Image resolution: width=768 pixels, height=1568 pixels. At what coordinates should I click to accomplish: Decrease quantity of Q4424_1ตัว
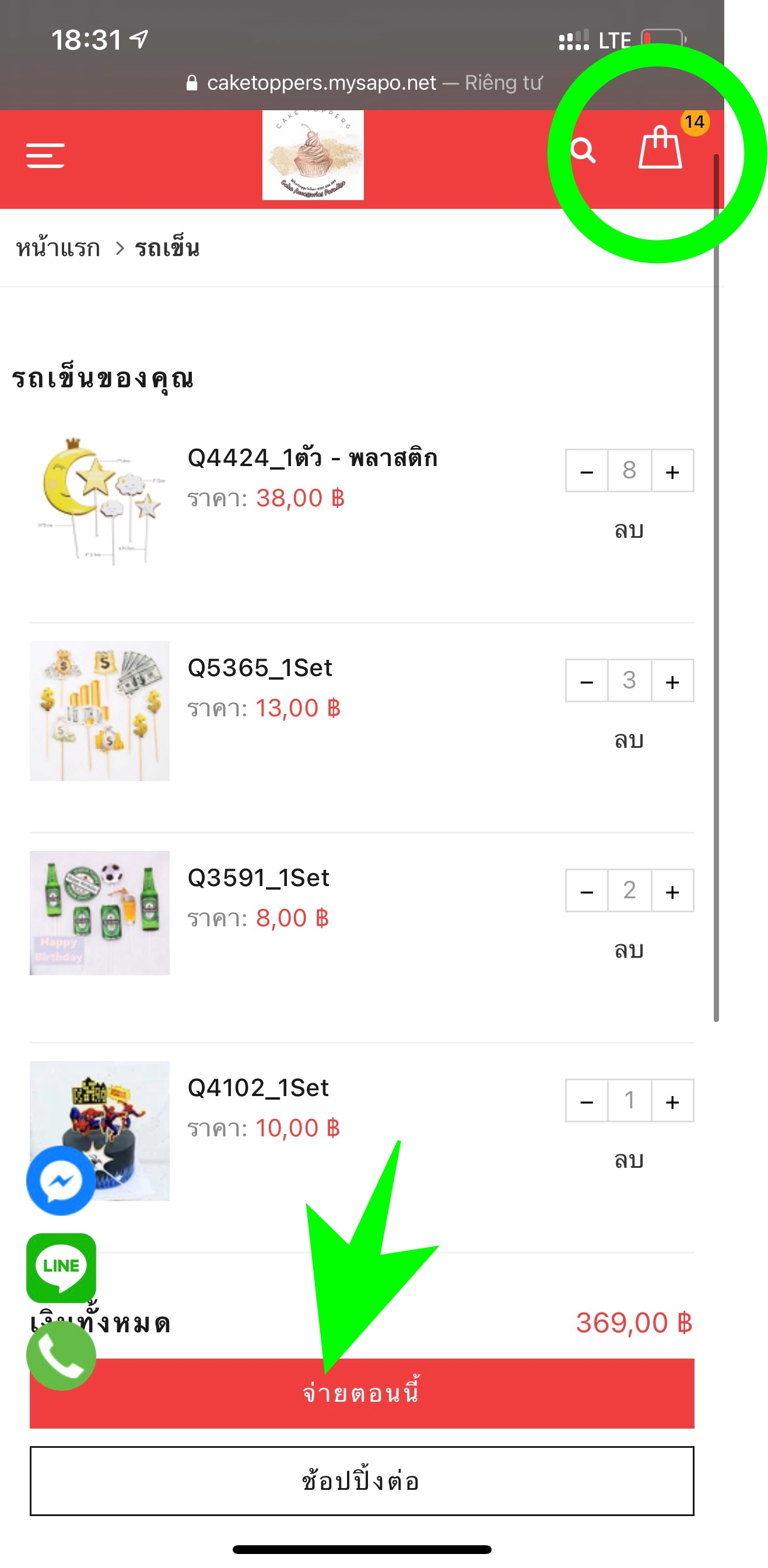tap(586, 471)
